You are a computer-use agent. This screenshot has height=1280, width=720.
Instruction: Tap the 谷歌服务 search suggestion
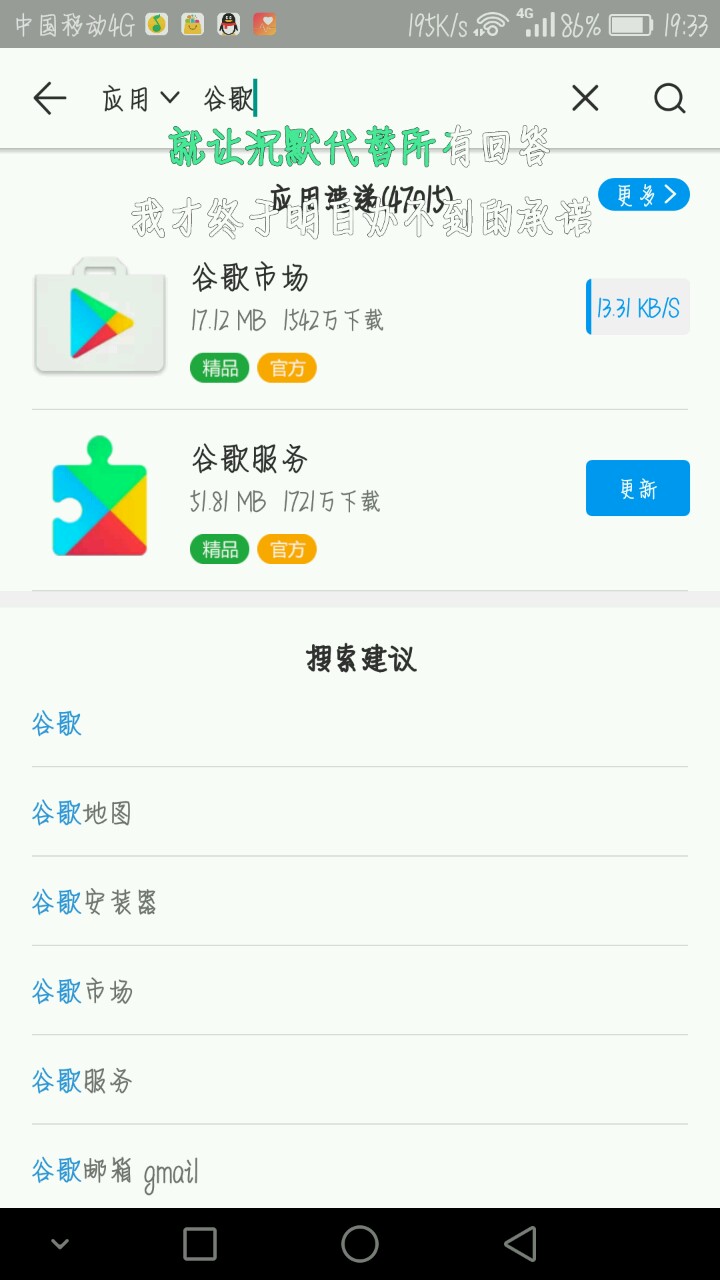tap(82, 1080)
